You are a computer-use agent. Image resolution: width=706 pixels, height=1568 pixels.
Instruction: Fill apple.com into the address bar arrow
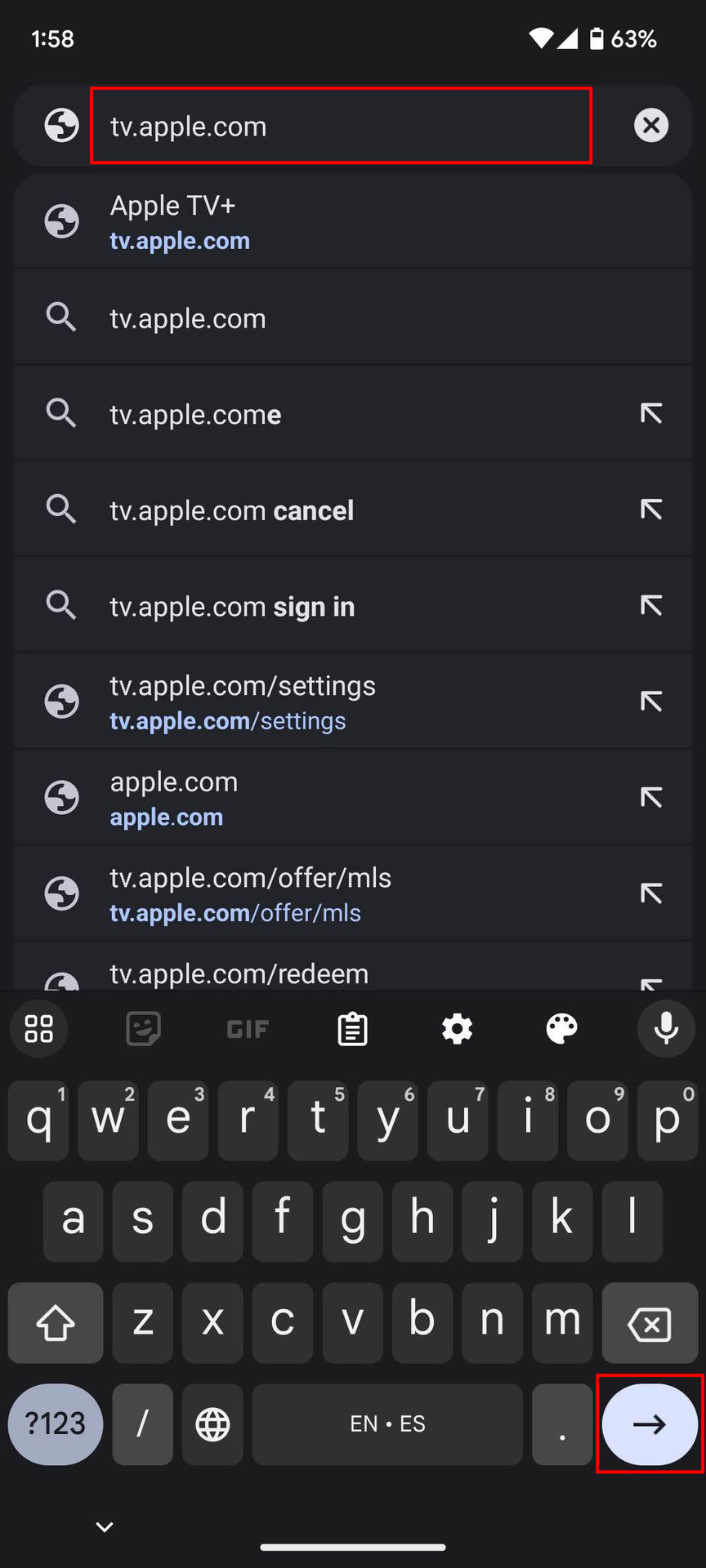[x=650, y=797]
